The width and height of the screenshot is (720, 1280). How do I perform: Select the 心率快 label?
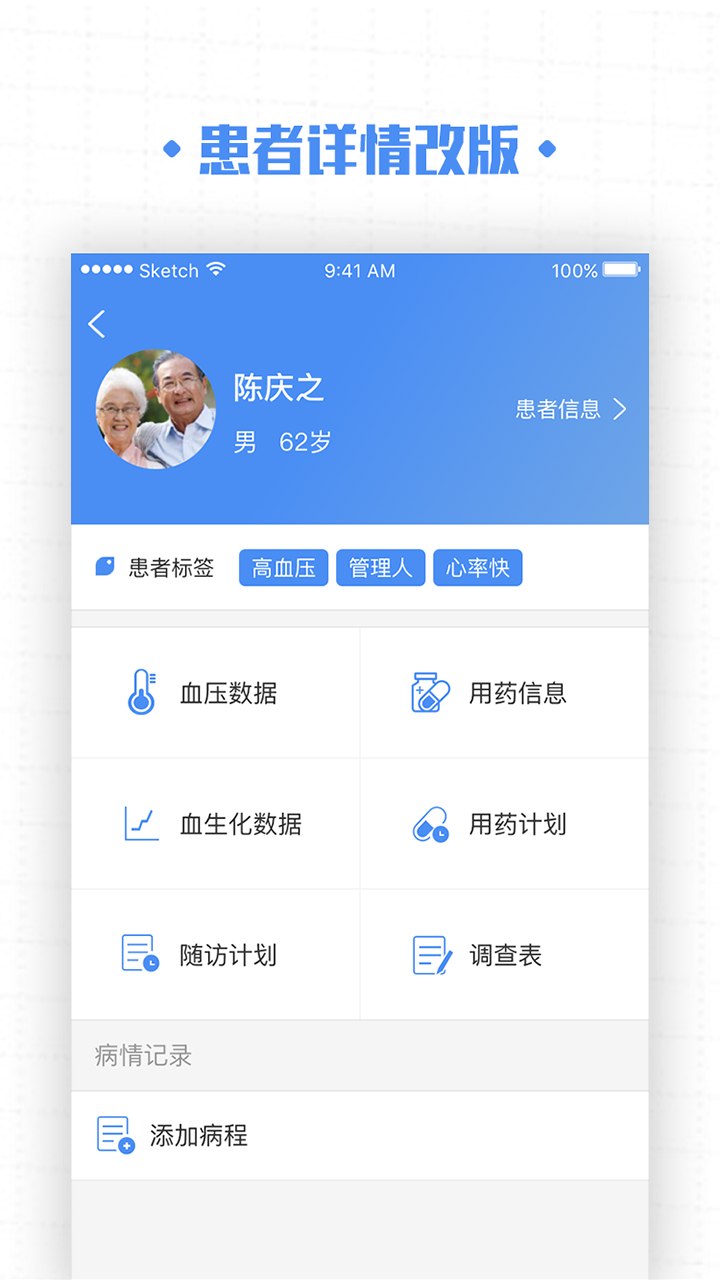coord(477,567)
